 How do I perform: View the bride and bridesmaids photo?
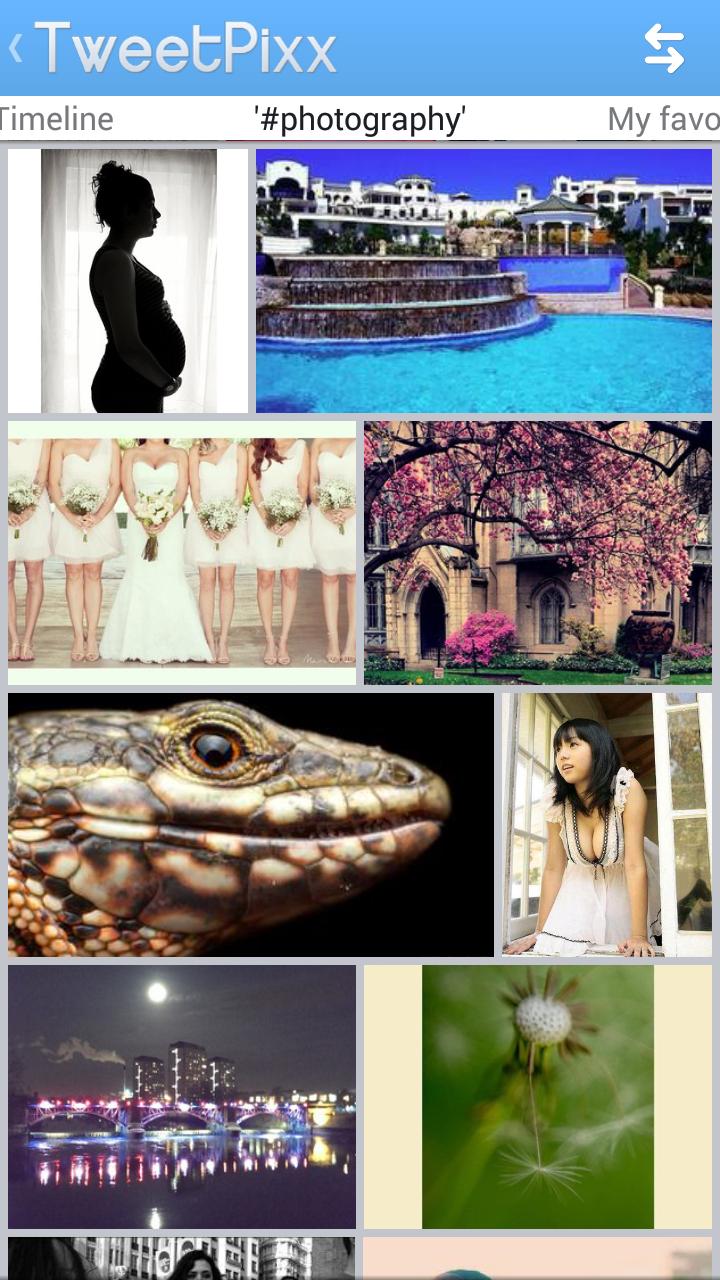pyautogui.click(x=182, y=553)
